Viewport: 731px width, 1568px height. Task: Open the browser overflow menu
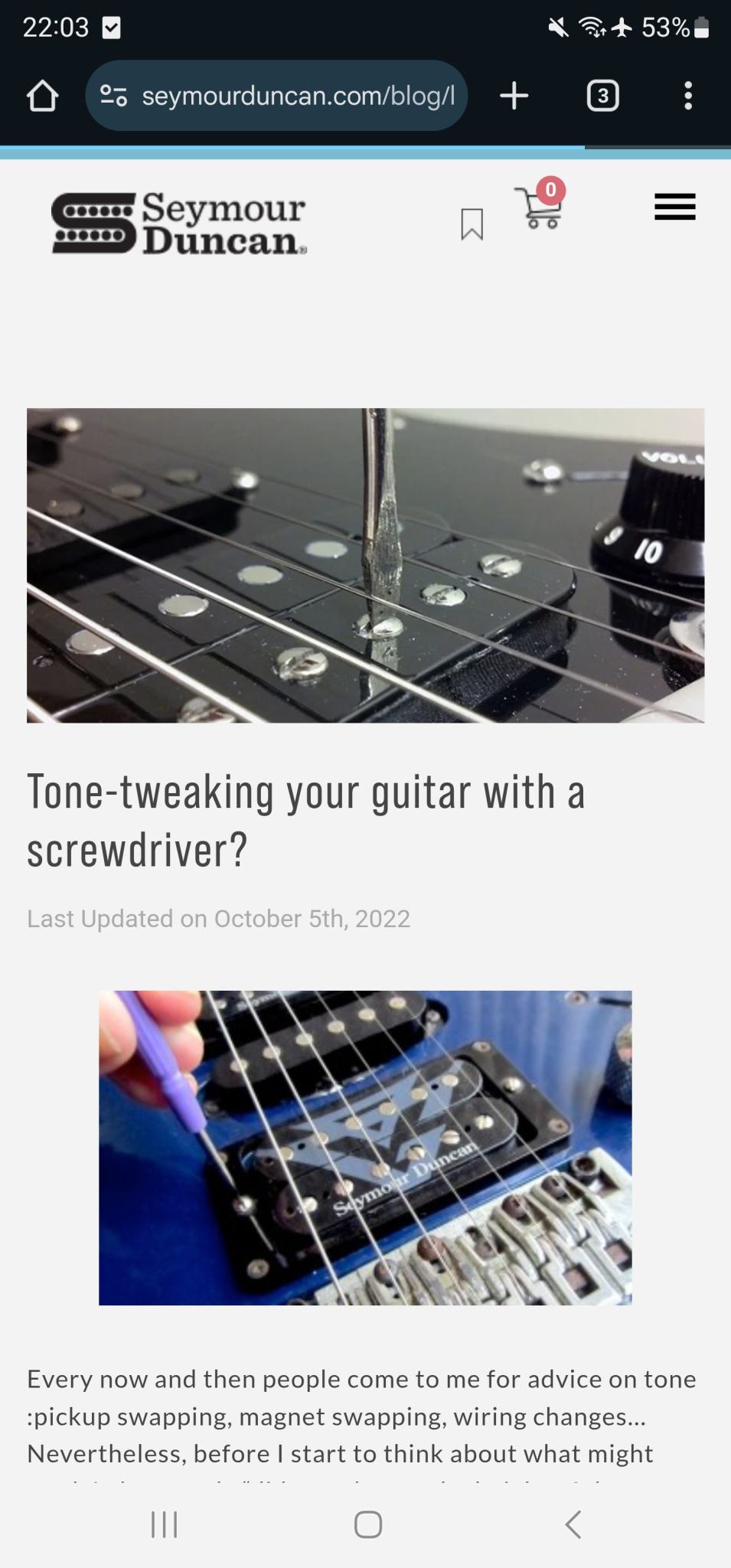point(688,96)
